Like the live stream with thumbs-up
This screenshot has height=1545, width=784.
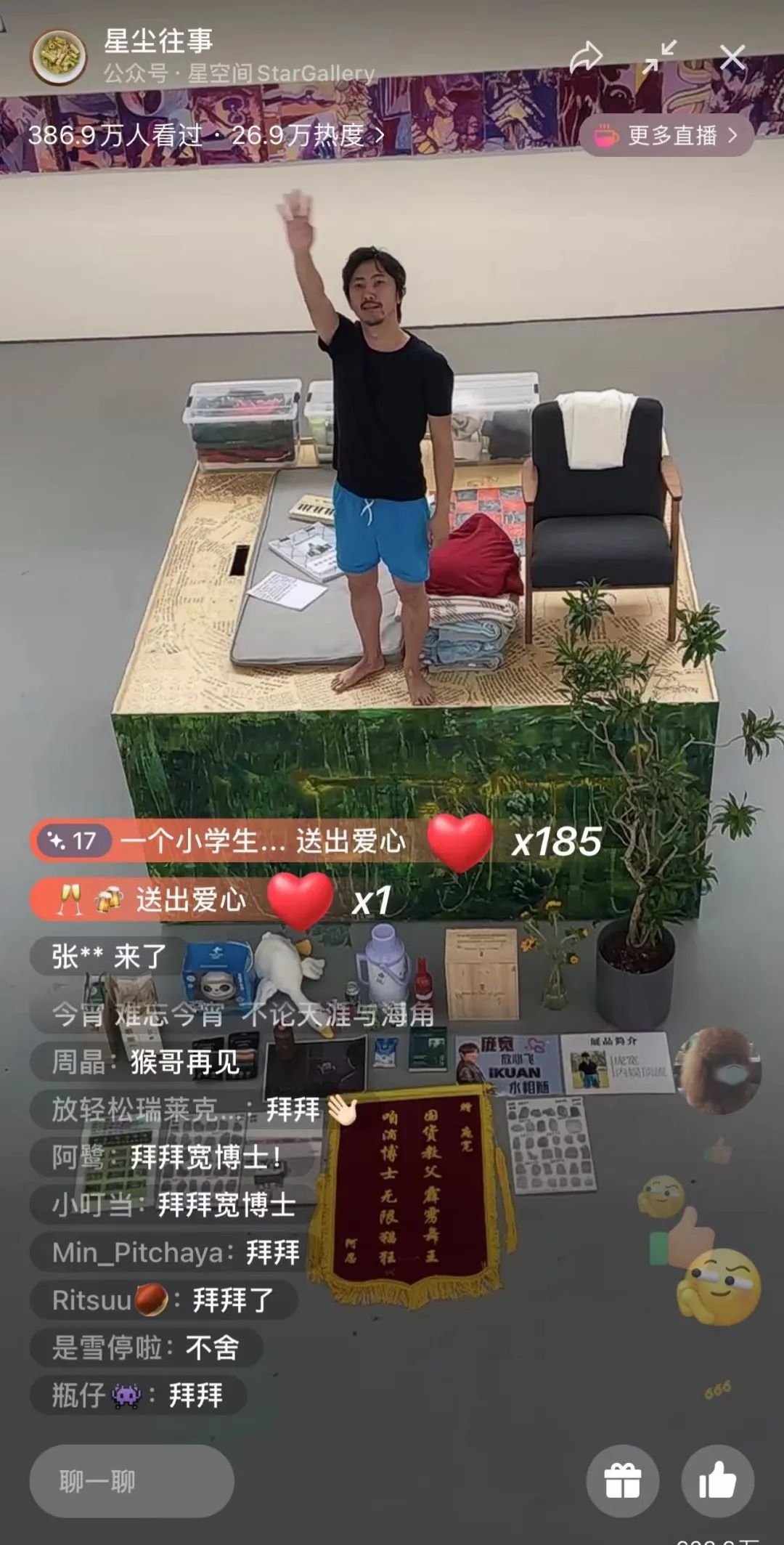(x=717, y=1480)
